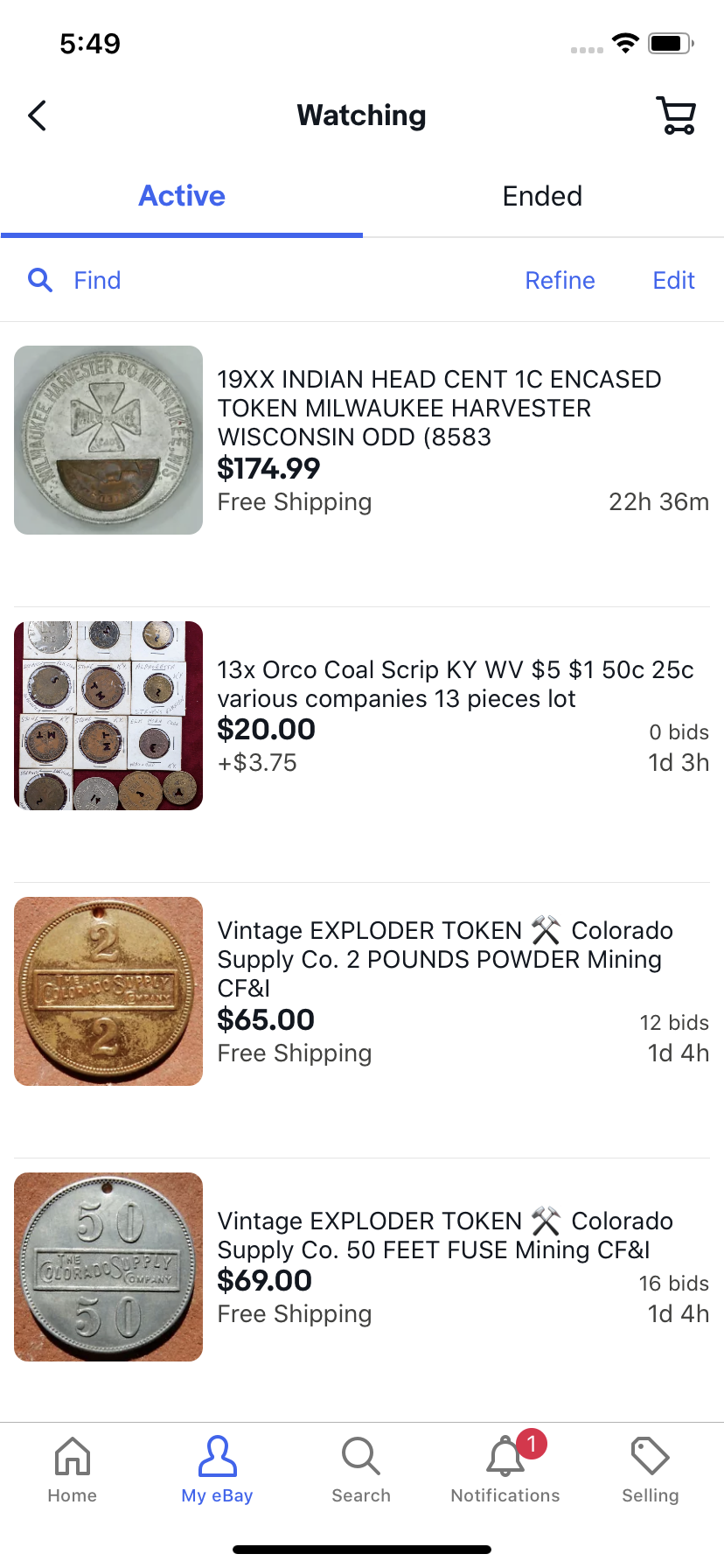Go back from the Watching screen
724x1568 pixels.
(x=37, y=115)
